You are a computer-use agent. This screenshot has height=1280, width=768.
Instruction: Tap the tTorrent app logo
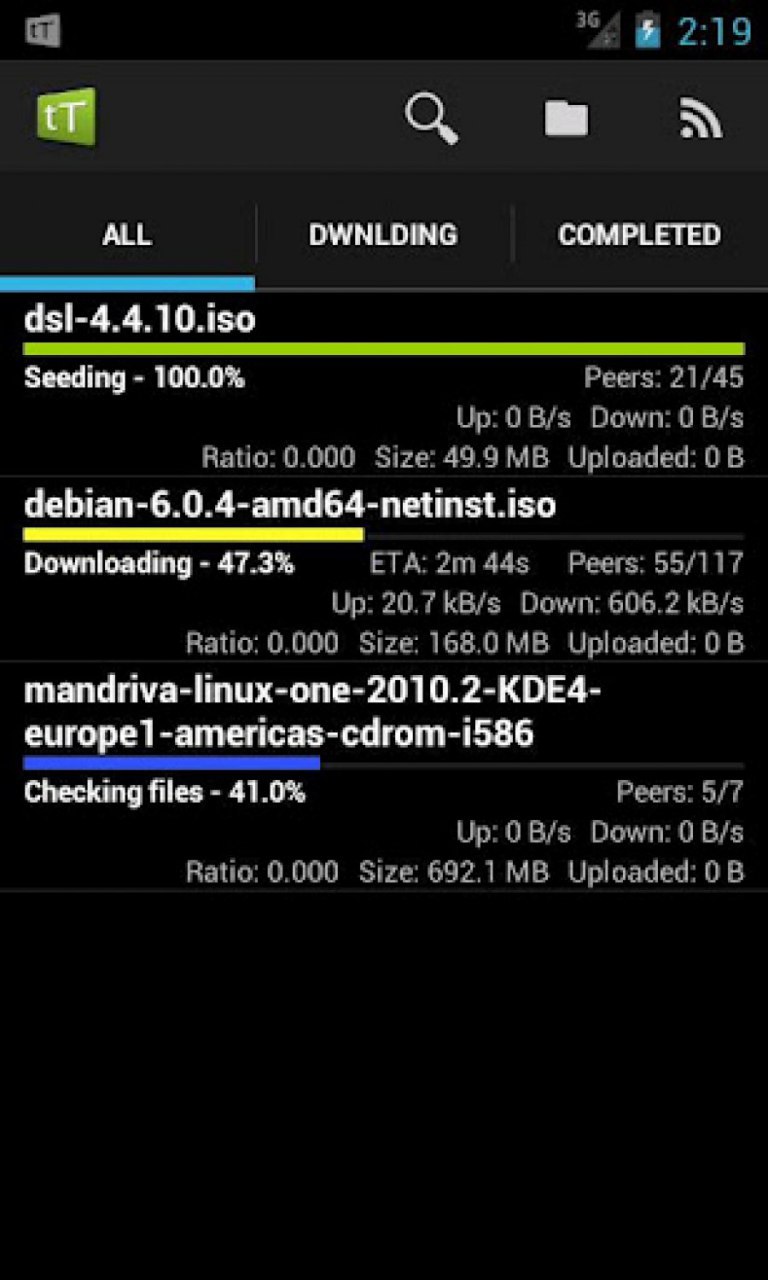tap(66, 117)
